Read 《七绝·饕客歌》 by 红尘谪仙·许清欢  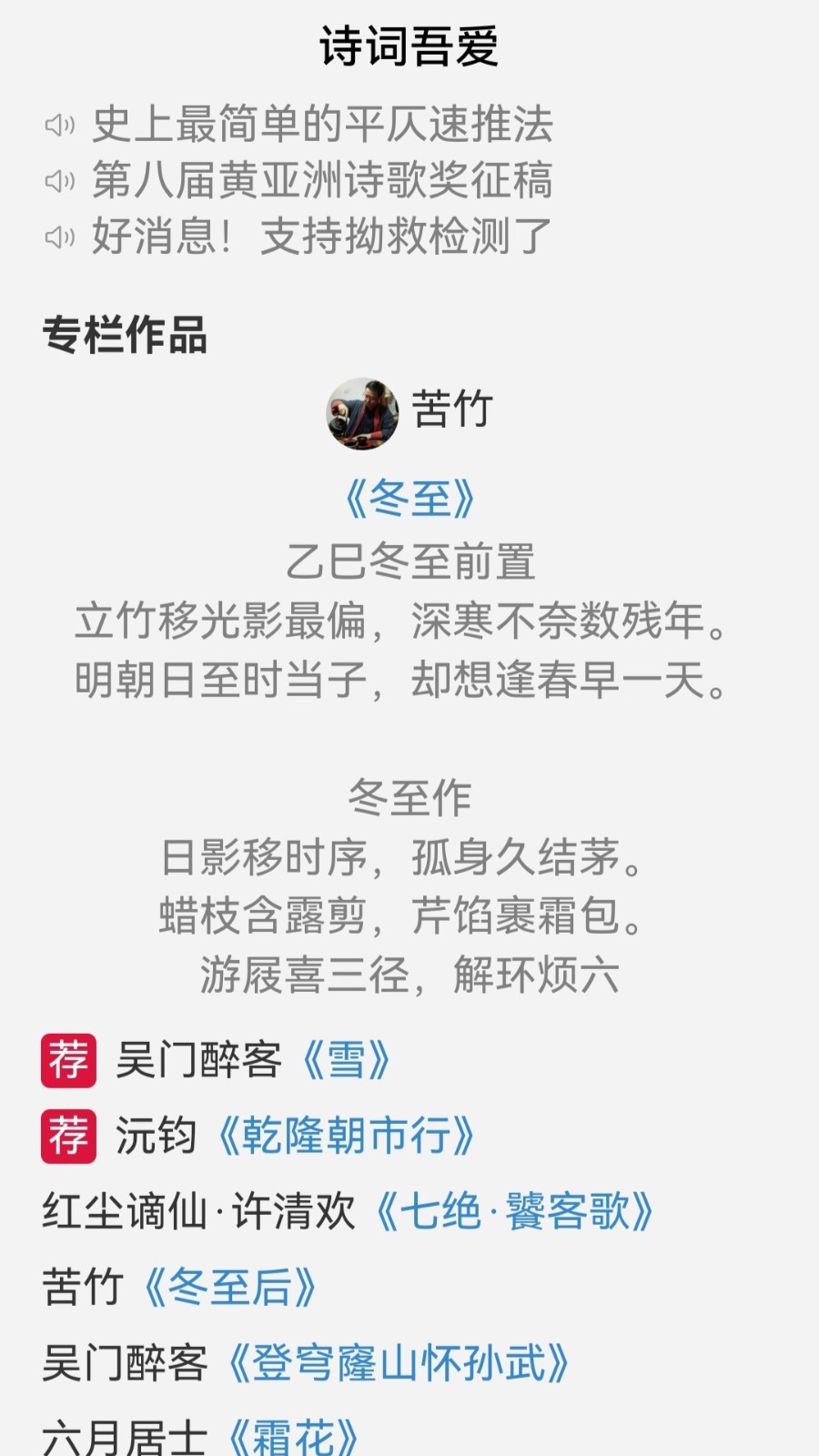coord(515,1212)
